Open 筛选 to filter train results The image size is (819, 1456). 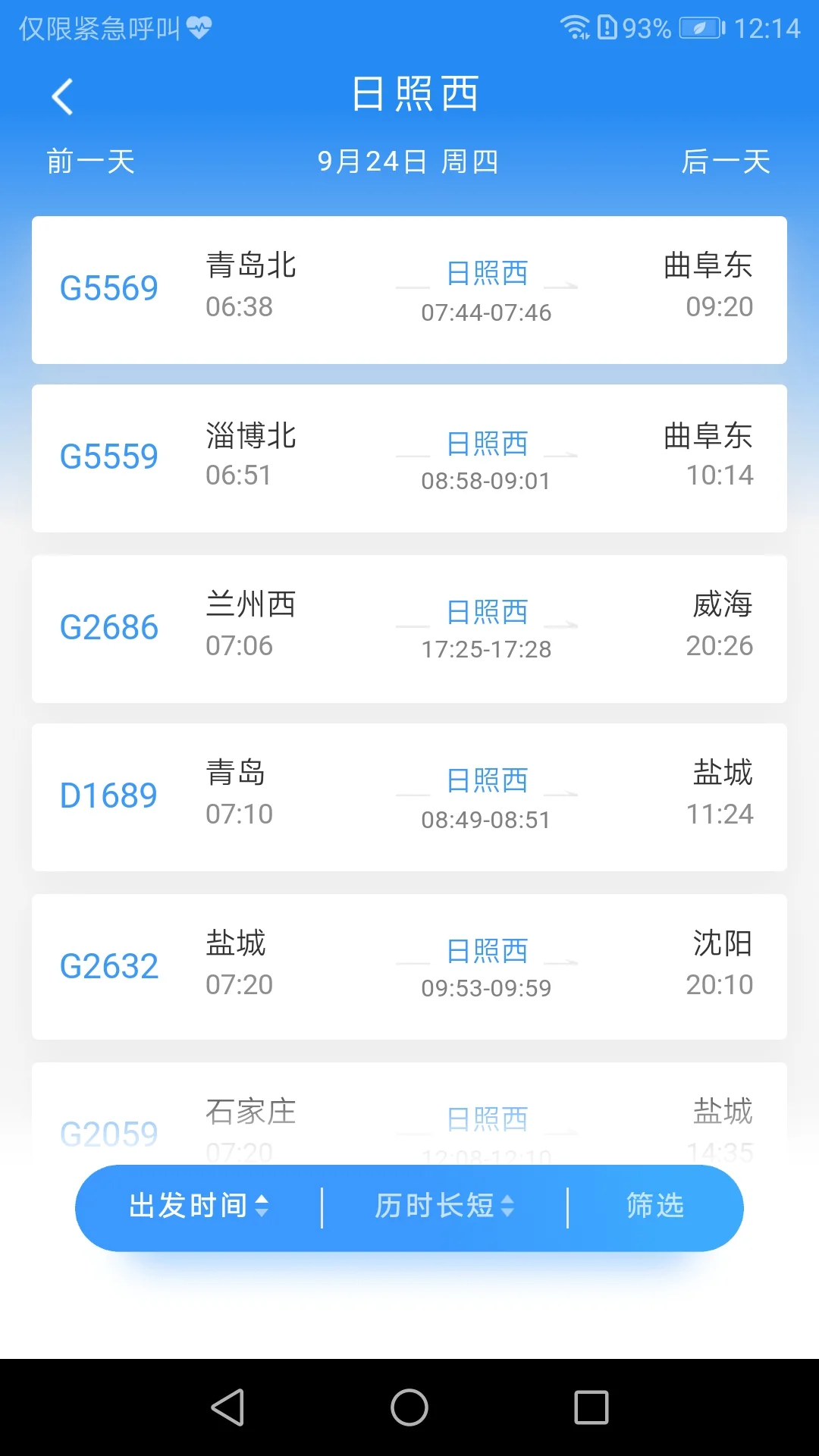654,1206
